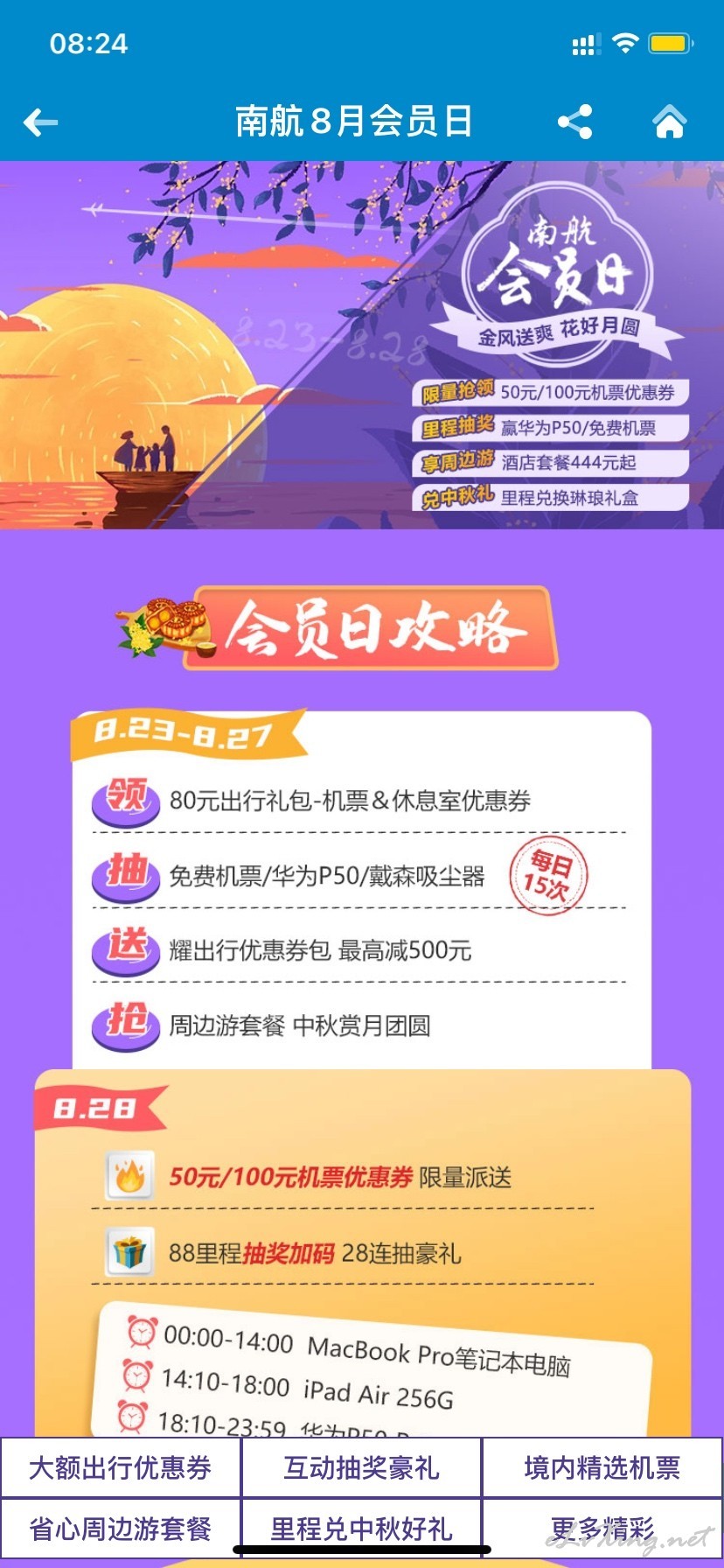Tap 更多精彩 for more activities
The image size is (724, 1568).
pyautogui.click(x=602, y=1529)
